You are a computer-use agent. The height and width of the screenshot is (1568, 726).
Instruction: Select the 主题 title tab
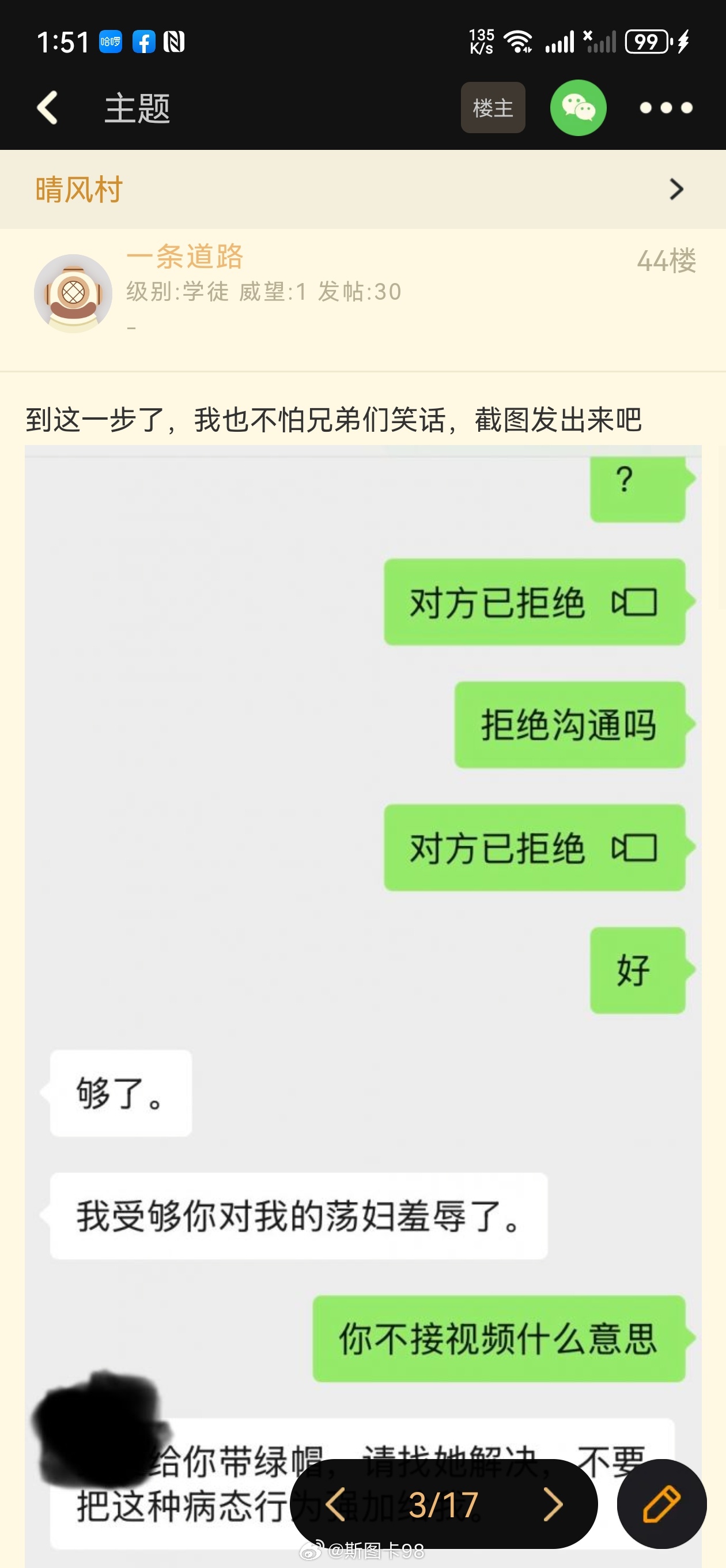(x=137, y=110)
